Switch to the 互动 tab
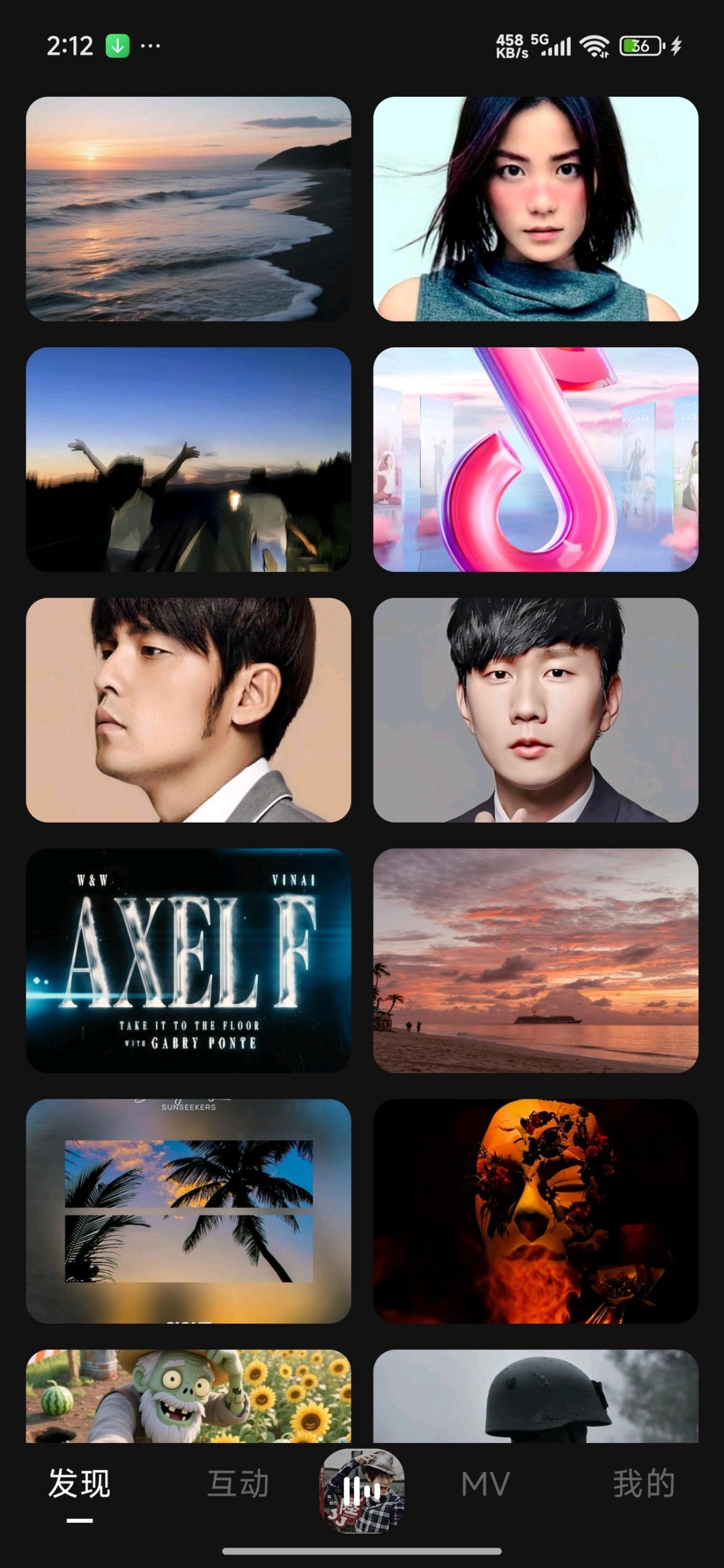 click(238, 1484)
